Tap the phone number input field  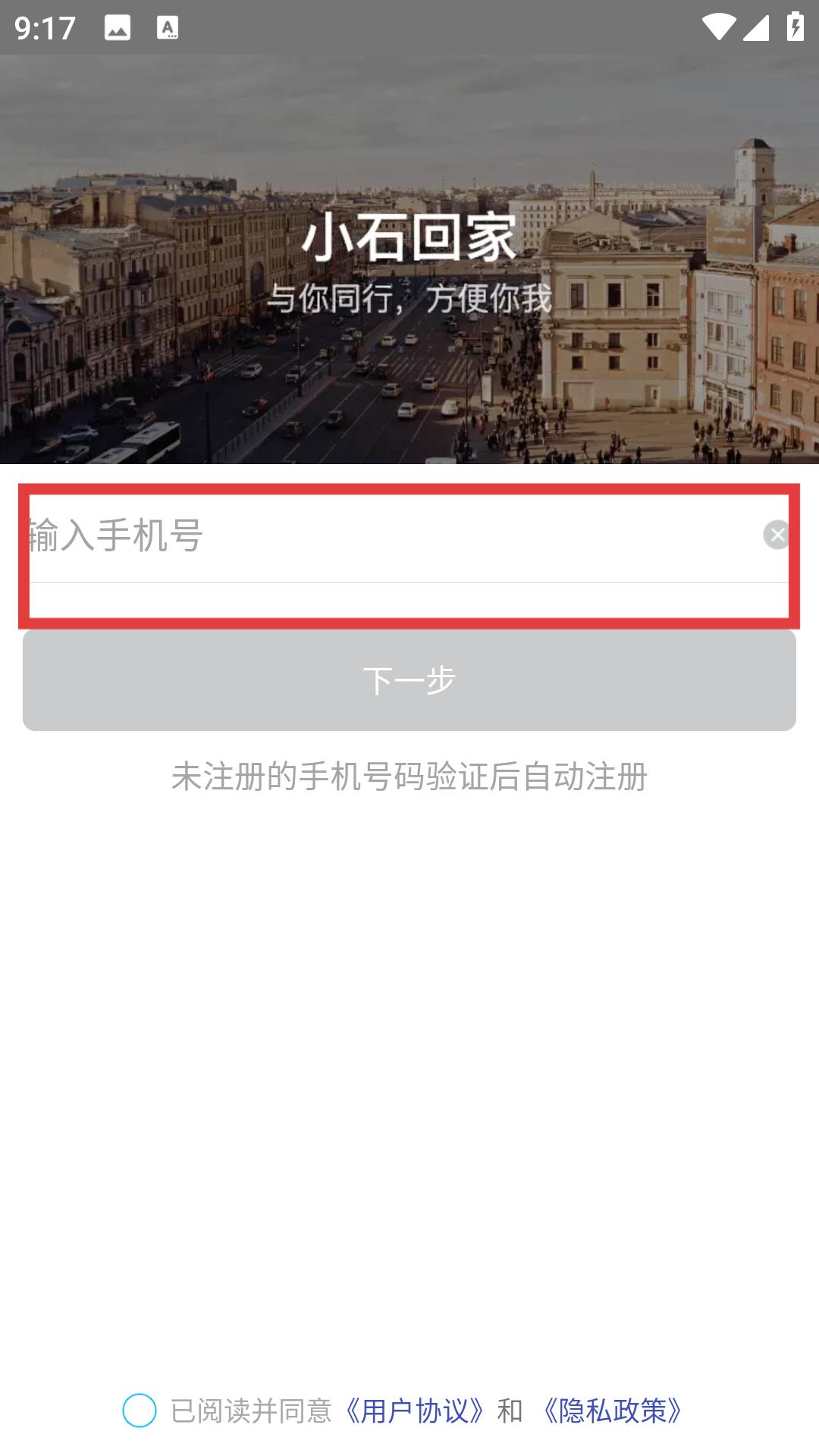394,535
